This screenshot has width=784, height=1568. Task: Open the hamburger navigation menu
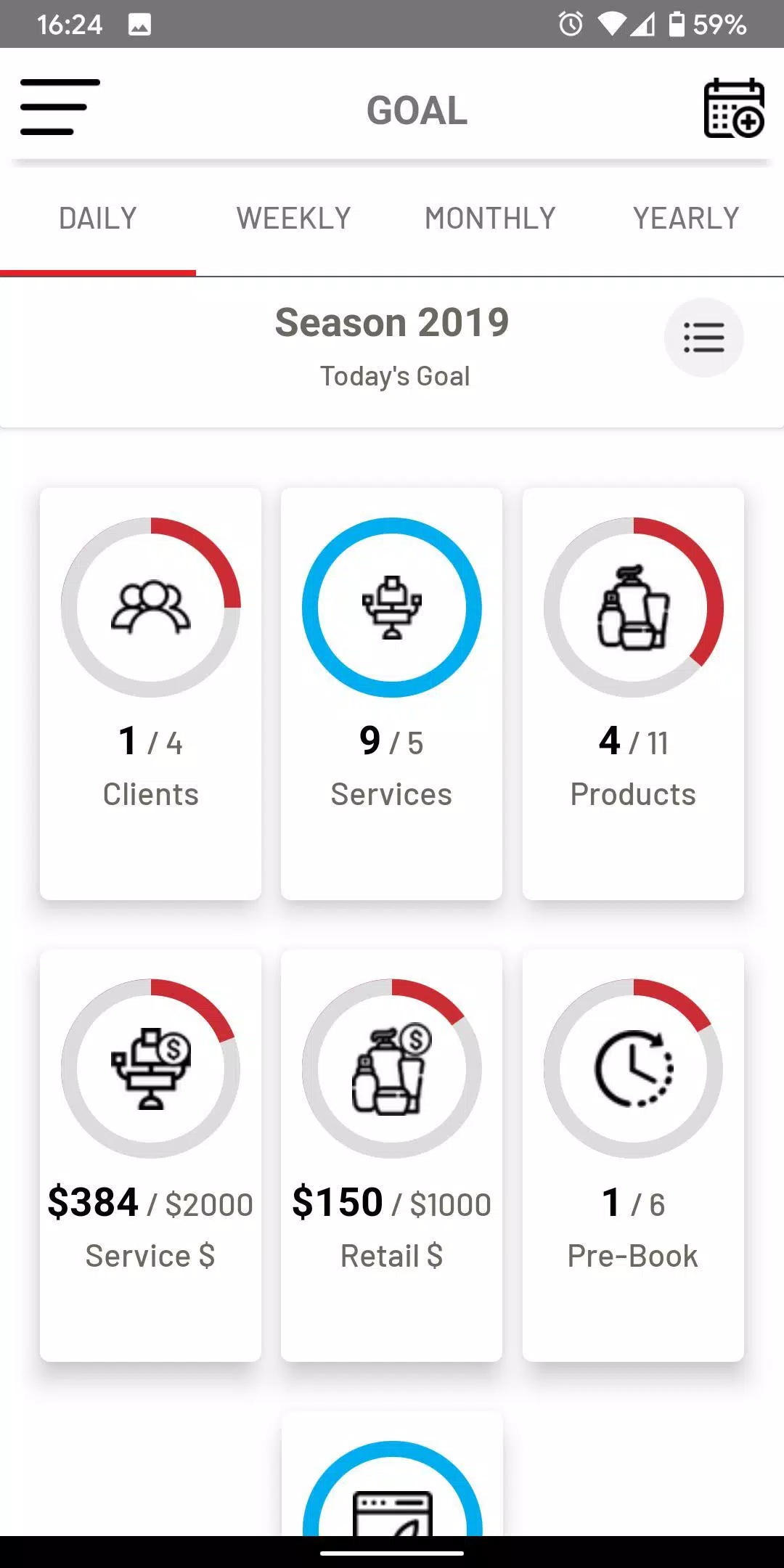[60, 107]
